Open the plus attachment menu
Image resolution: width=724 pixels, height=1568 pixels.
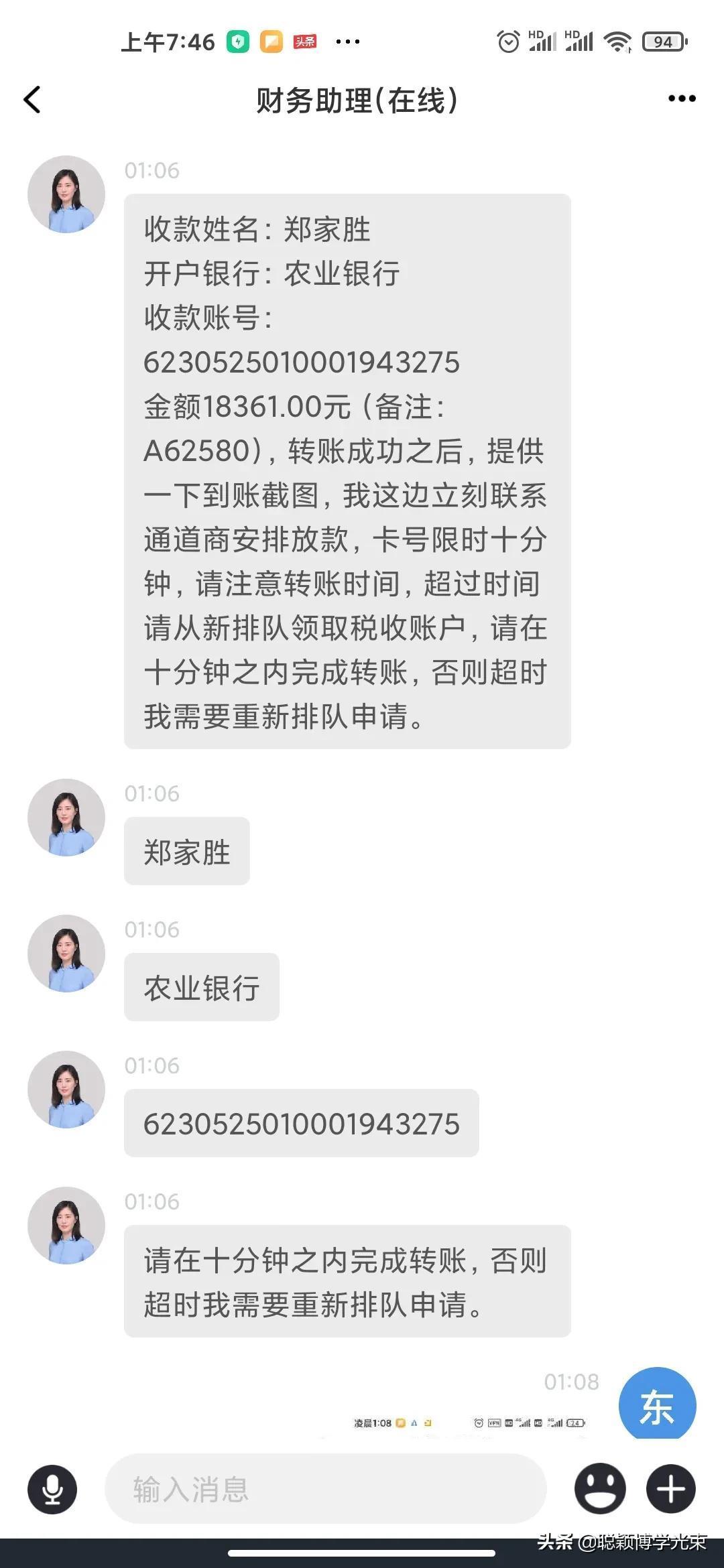pyautogui.click(x=671, y=1489)
